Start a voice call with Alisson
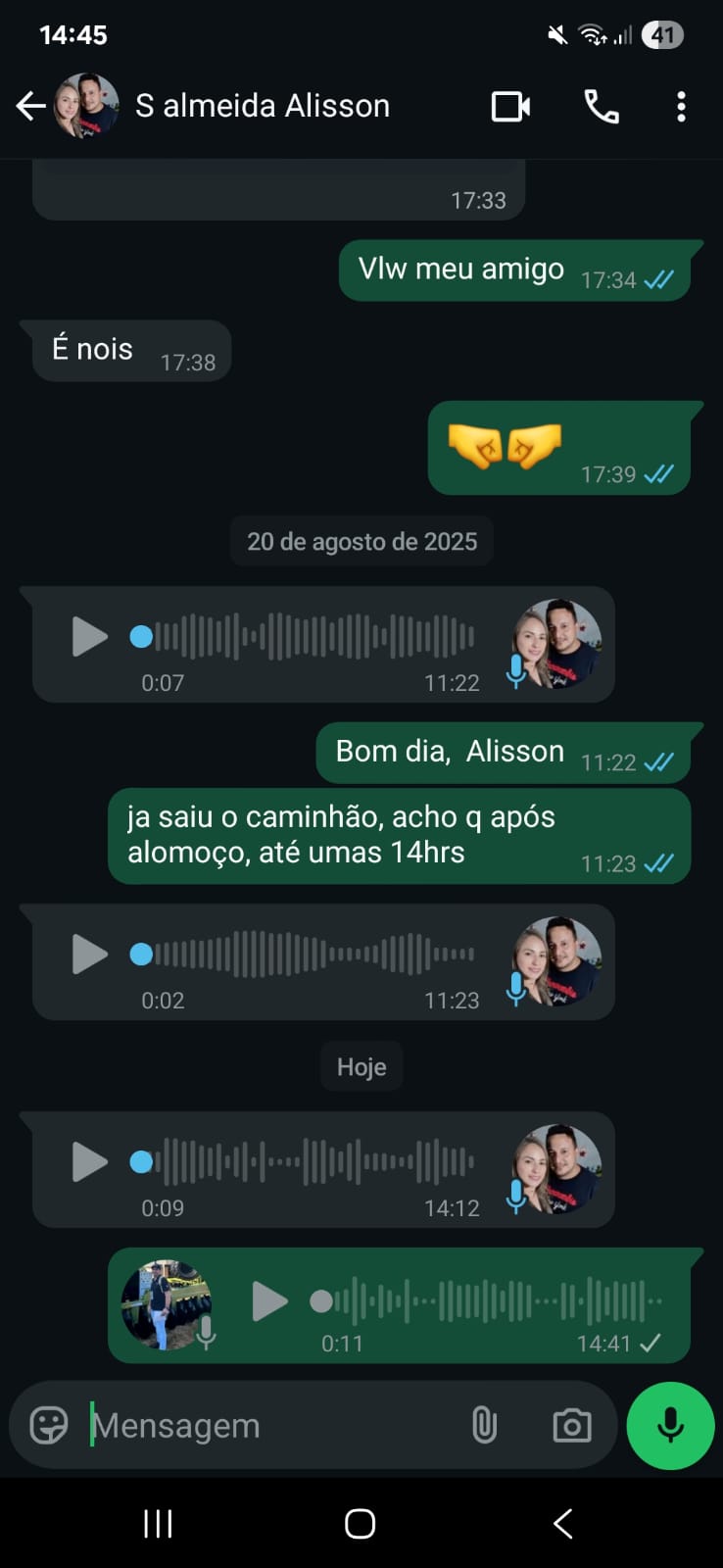Image resolution: width=723 pixels, height=1568 pixels. [601, 106]
